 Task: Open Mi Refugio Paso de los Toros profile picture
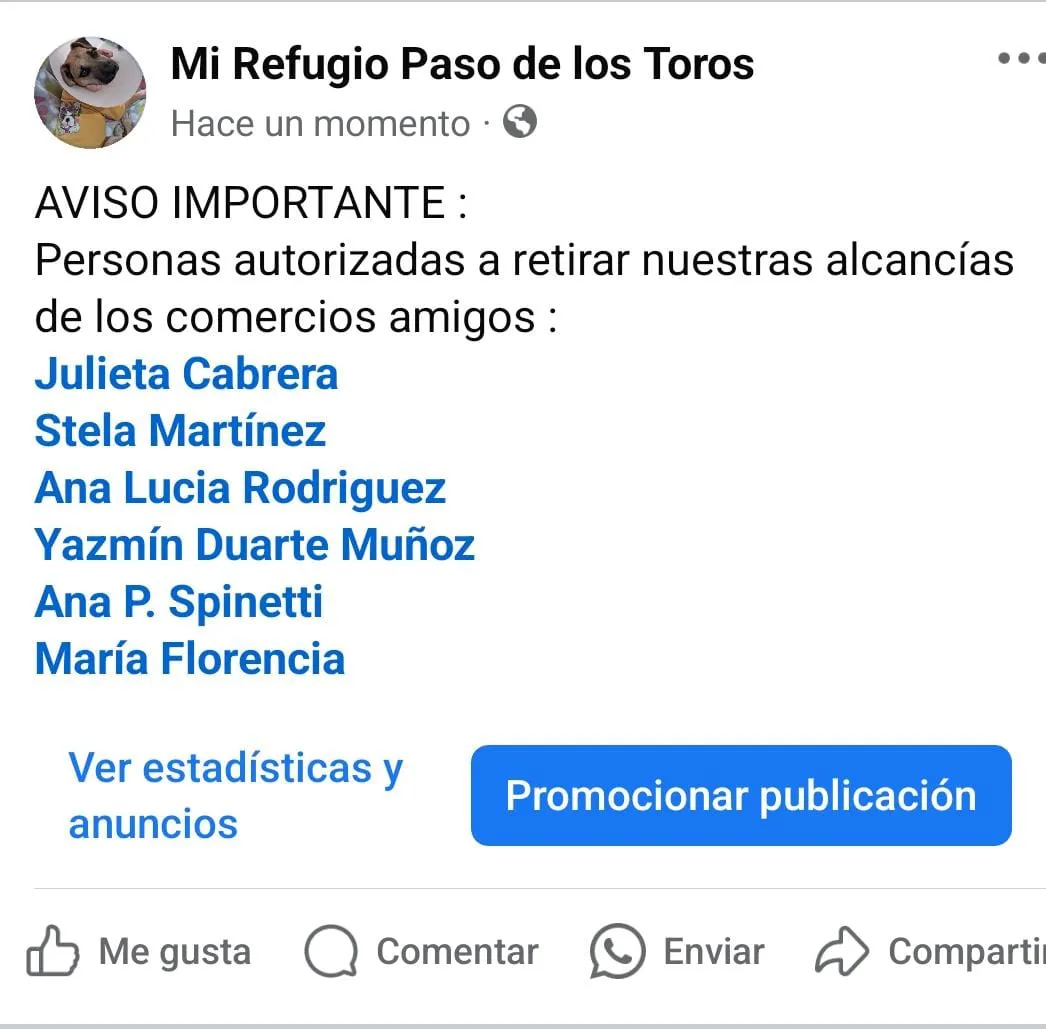point(90,92)
